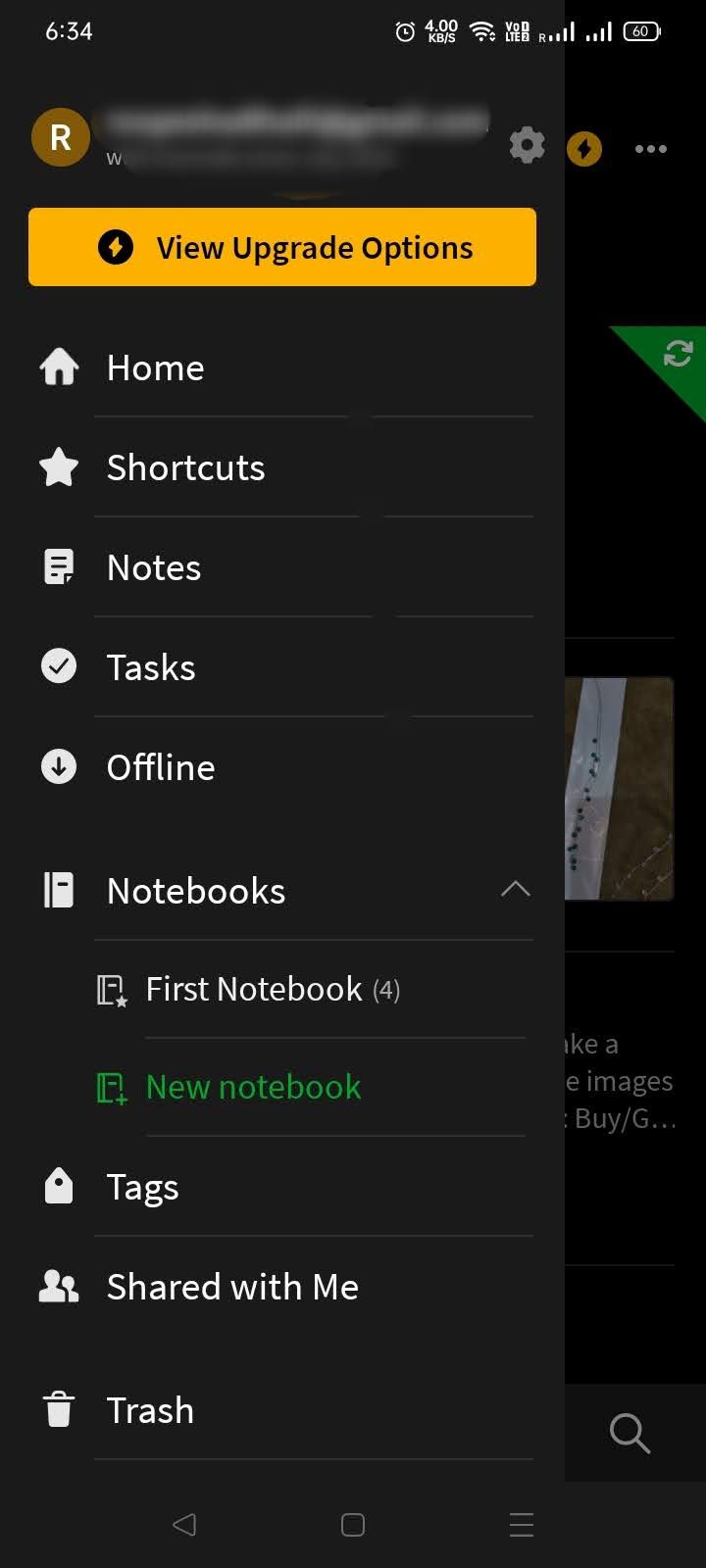Tap the search magnifier icon
The height and width of the screenshot is (1568, 706).
(630, 1434)
